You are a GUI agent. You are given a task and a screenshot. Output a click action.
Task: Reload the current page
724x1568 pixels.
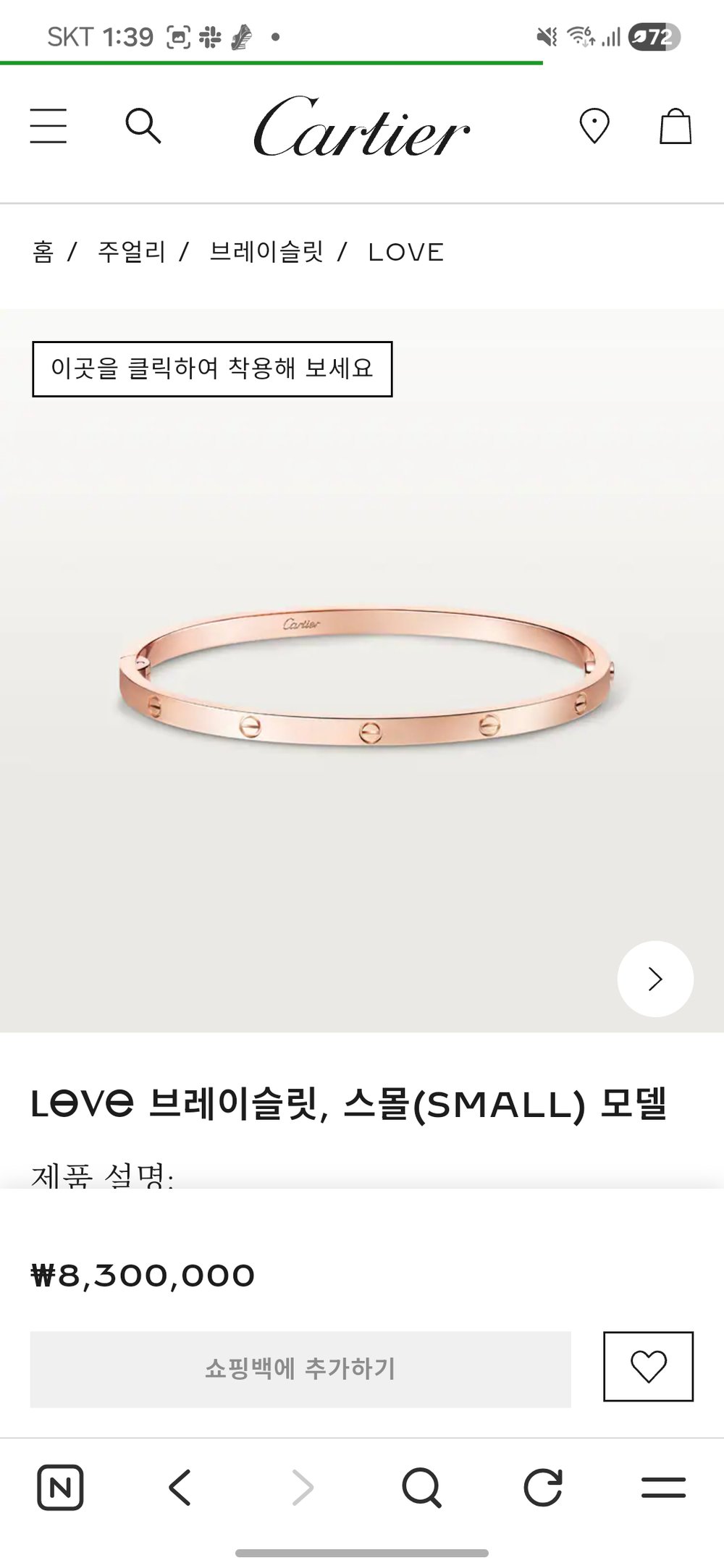click(x=543, y=1488)
